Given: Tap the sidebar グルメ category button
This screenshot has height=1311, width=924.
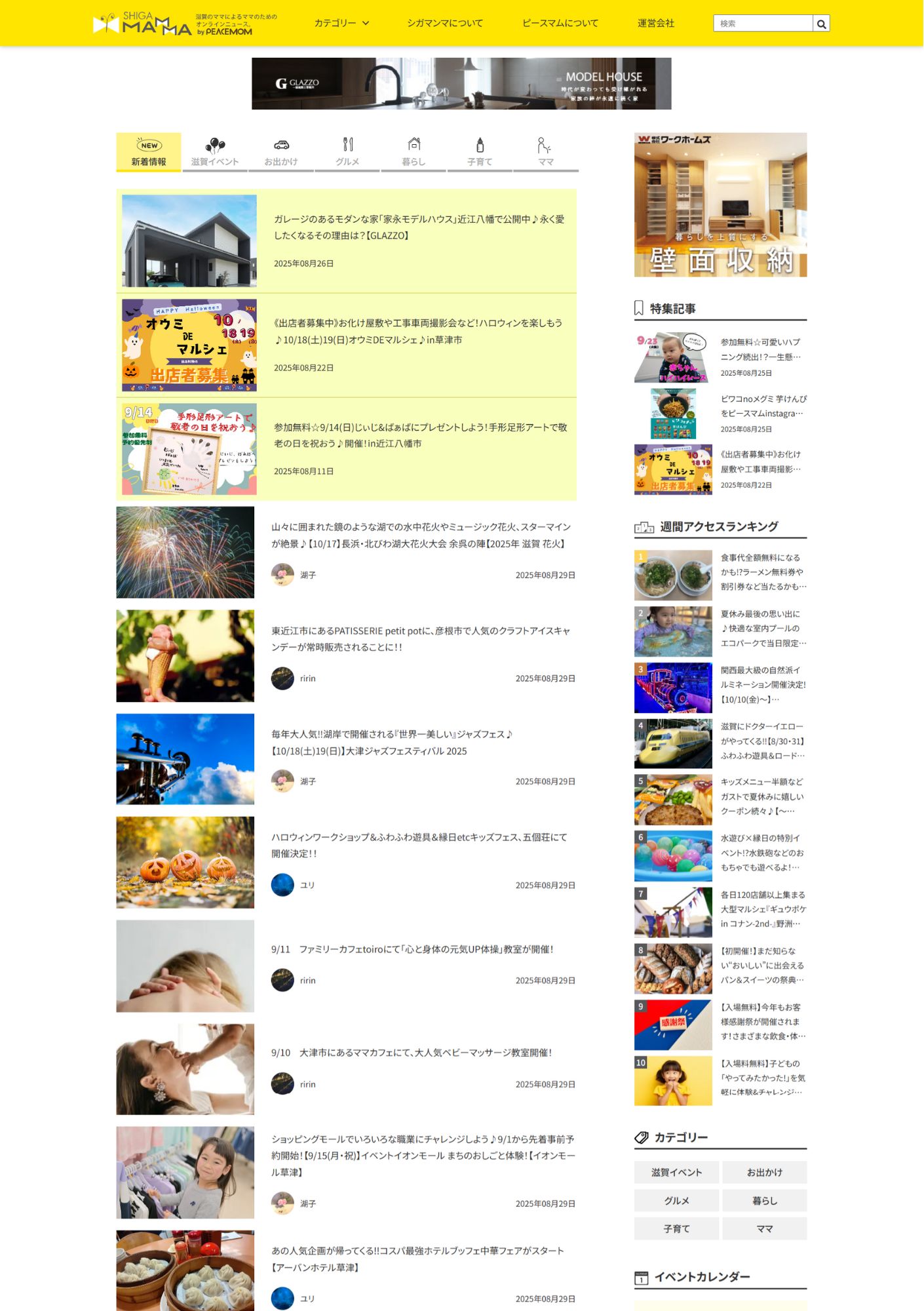Looking at the screenshot, I should (676, 1200).
